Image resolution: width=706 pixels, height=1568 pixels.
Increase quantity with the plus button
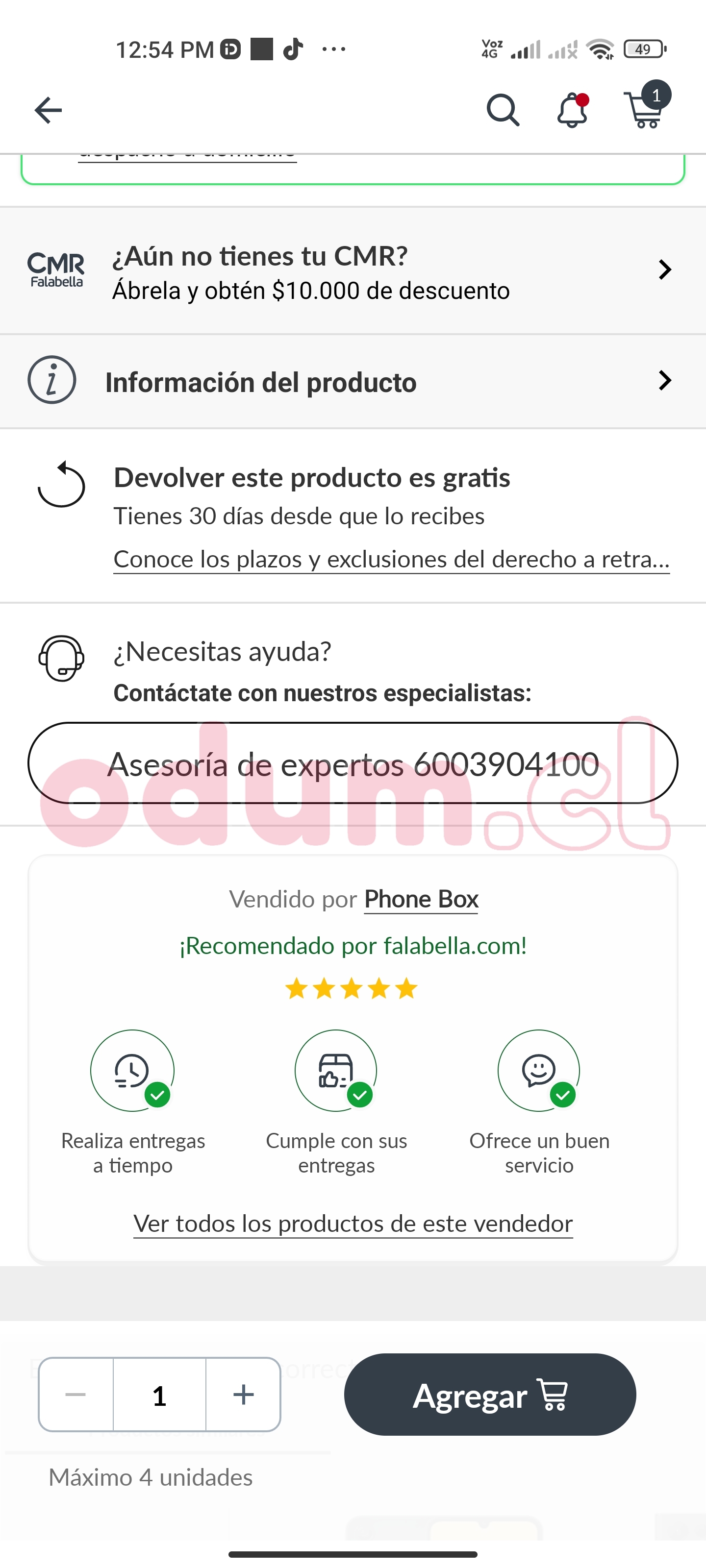pyautogui.click(x=243, y=1395)
